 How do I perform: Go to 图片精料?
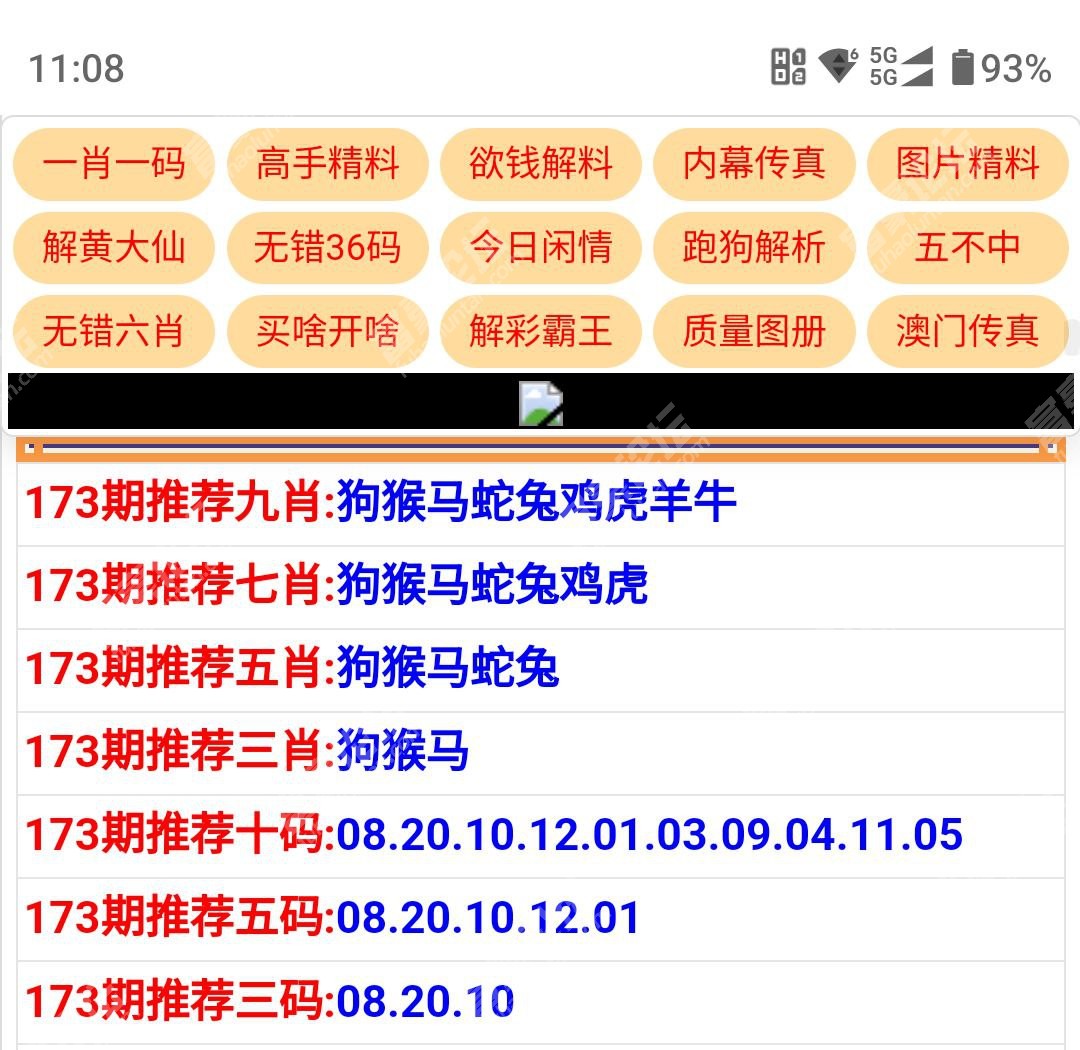(967, 163)
